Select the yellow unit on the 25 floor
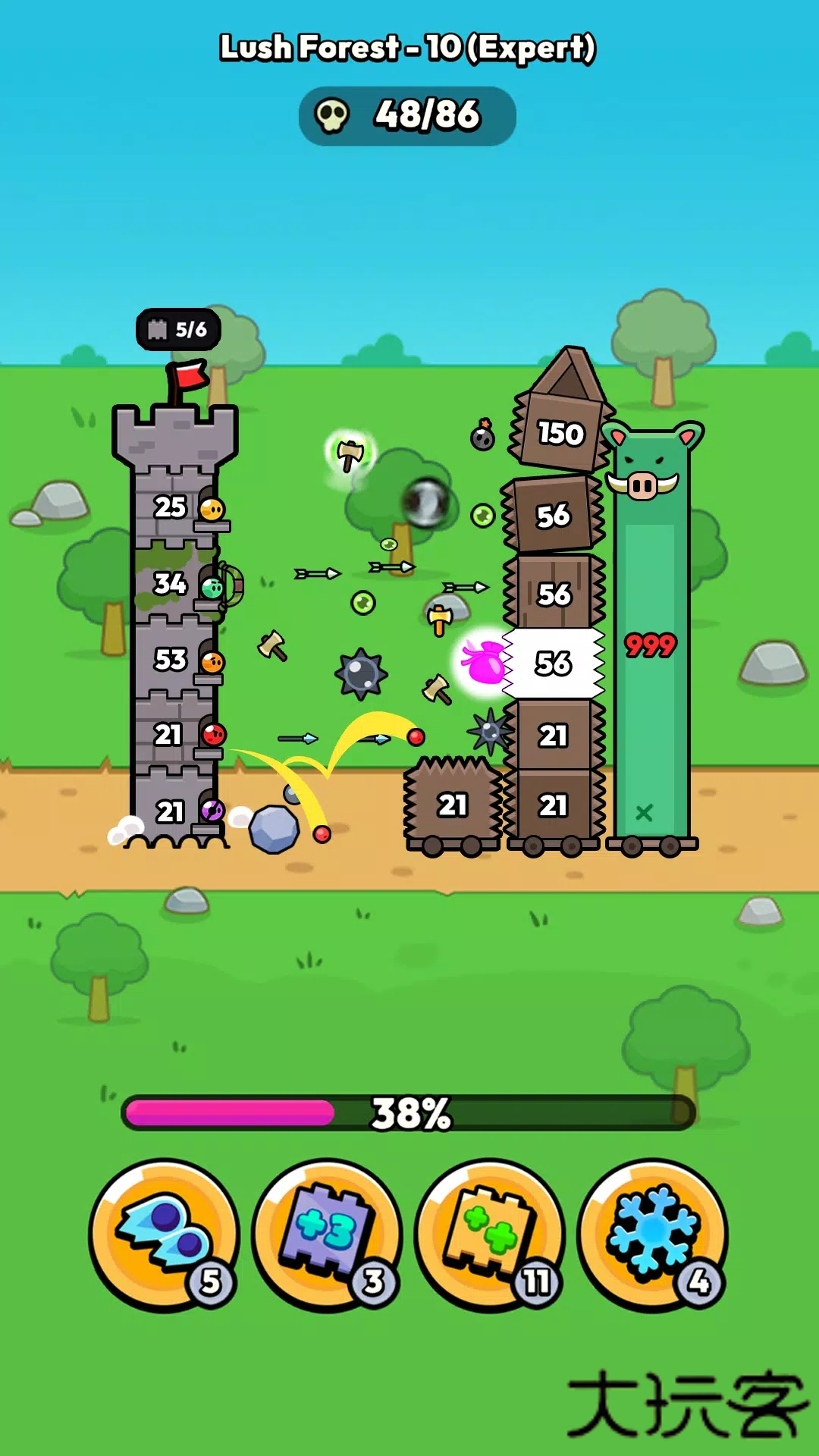Screen dimensions: 819x1456 pos(213,510)
